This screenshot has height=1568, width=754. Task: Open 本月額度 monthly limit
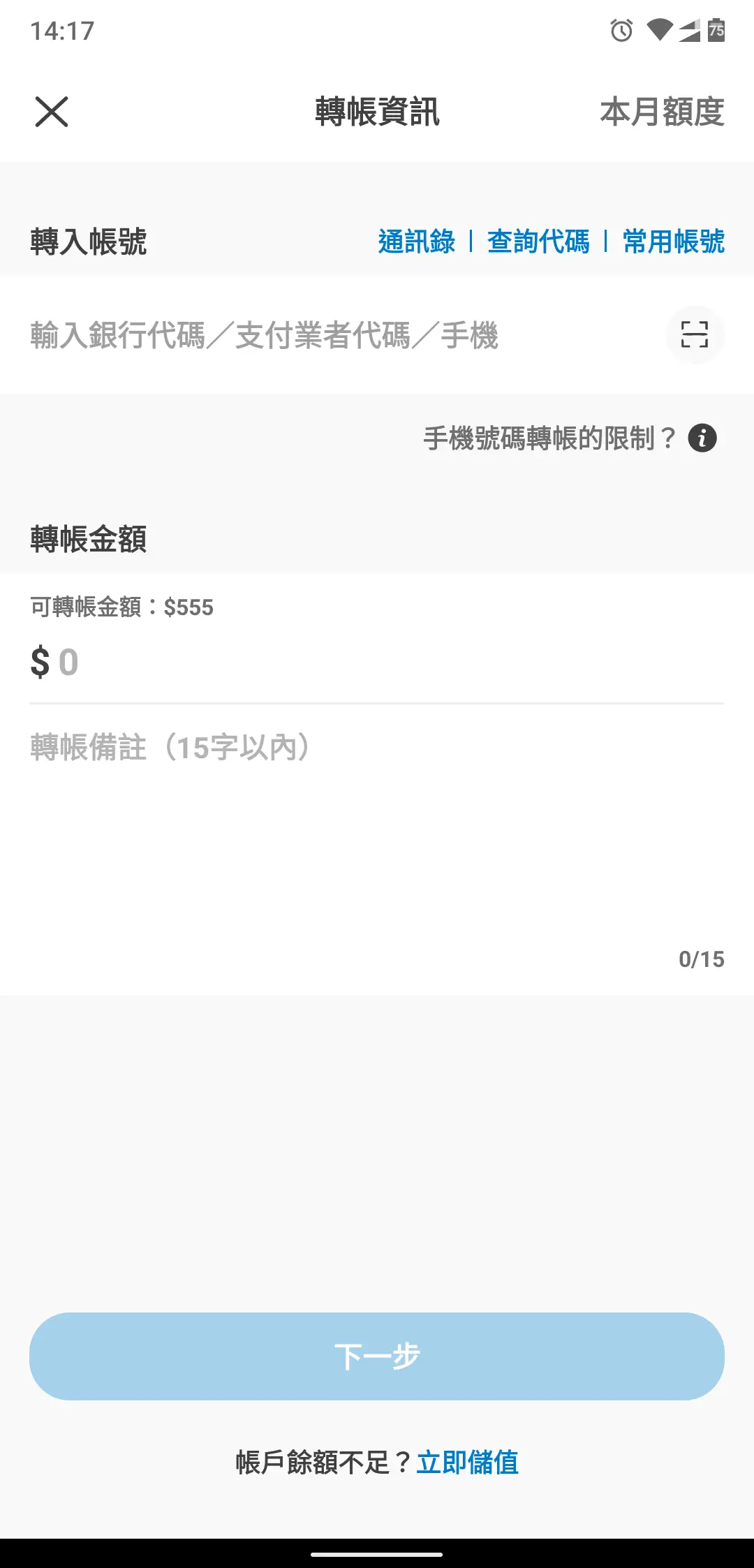(x=661, y=112)
